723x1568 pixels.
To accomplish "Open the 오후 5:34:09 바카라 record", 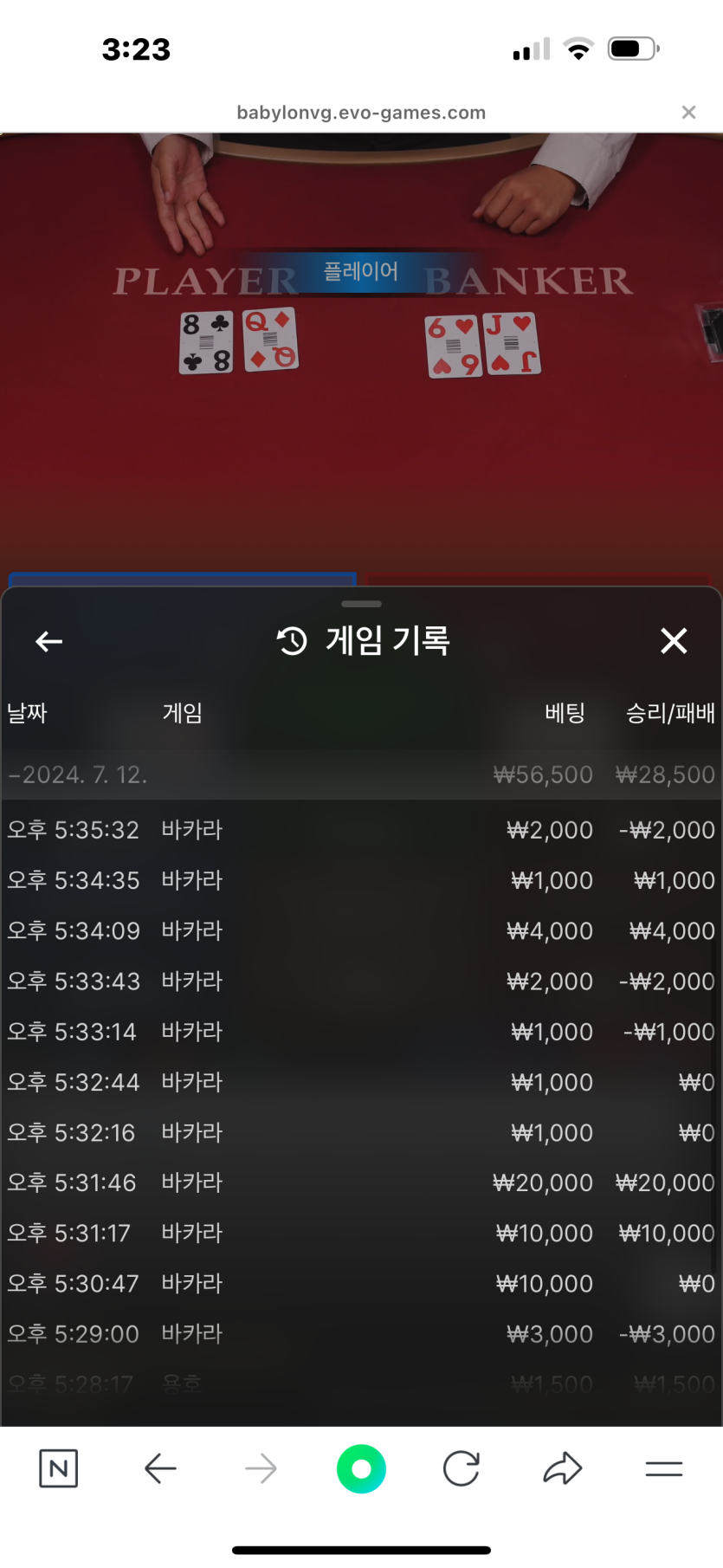I will [x=361, y=930].
